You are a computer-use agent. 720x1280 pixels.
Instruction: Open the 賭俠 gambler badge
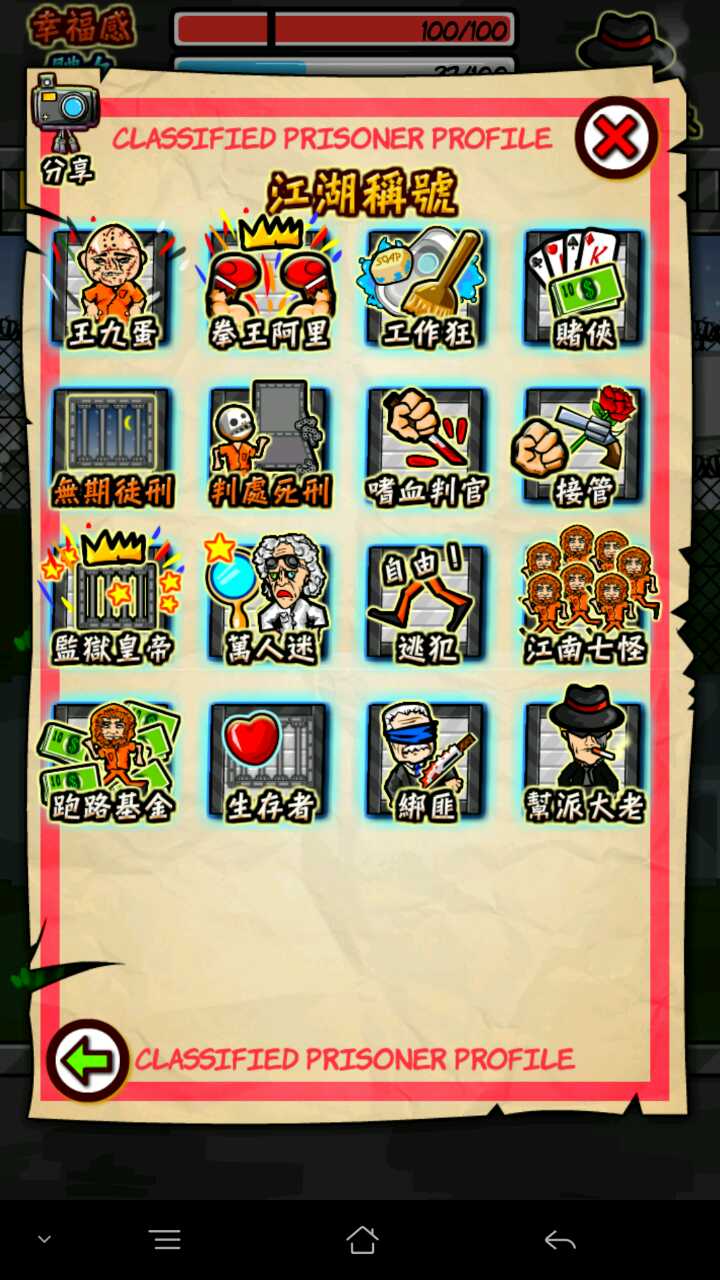[584, 288]
